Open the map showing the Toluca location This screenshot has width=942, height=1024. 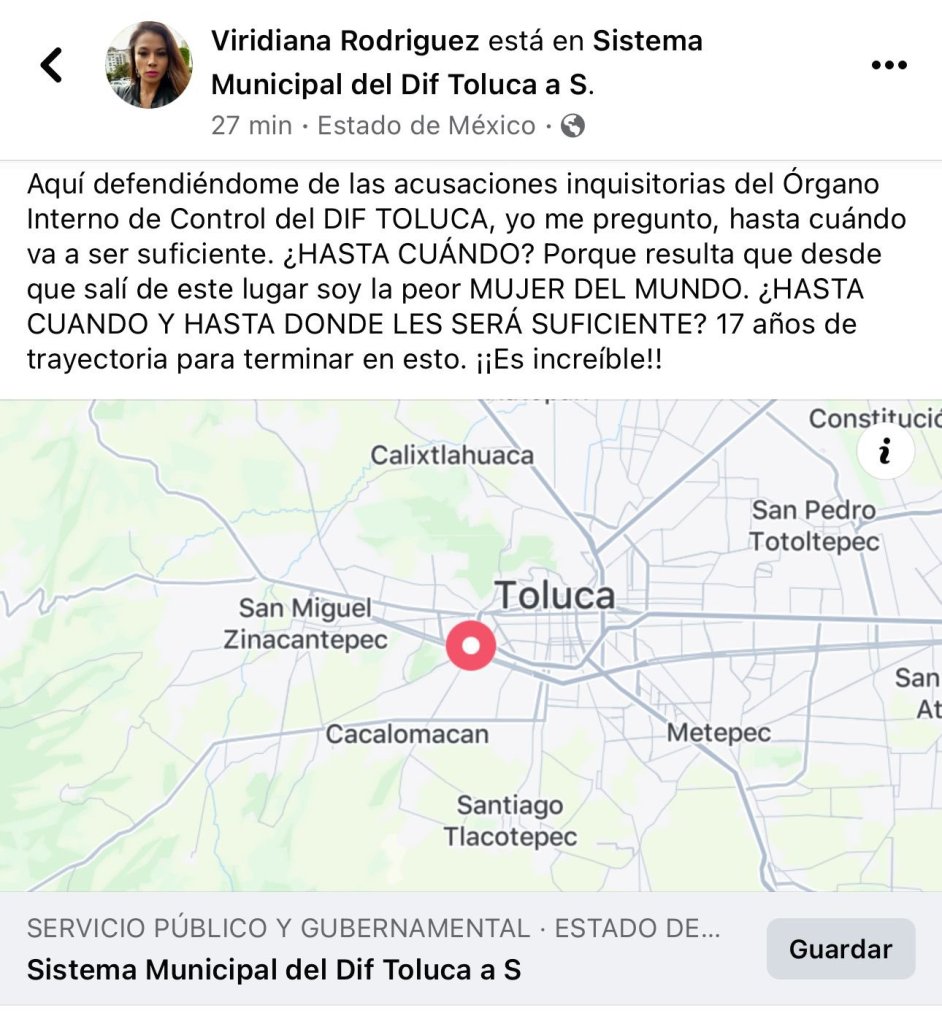coord(470,646)
